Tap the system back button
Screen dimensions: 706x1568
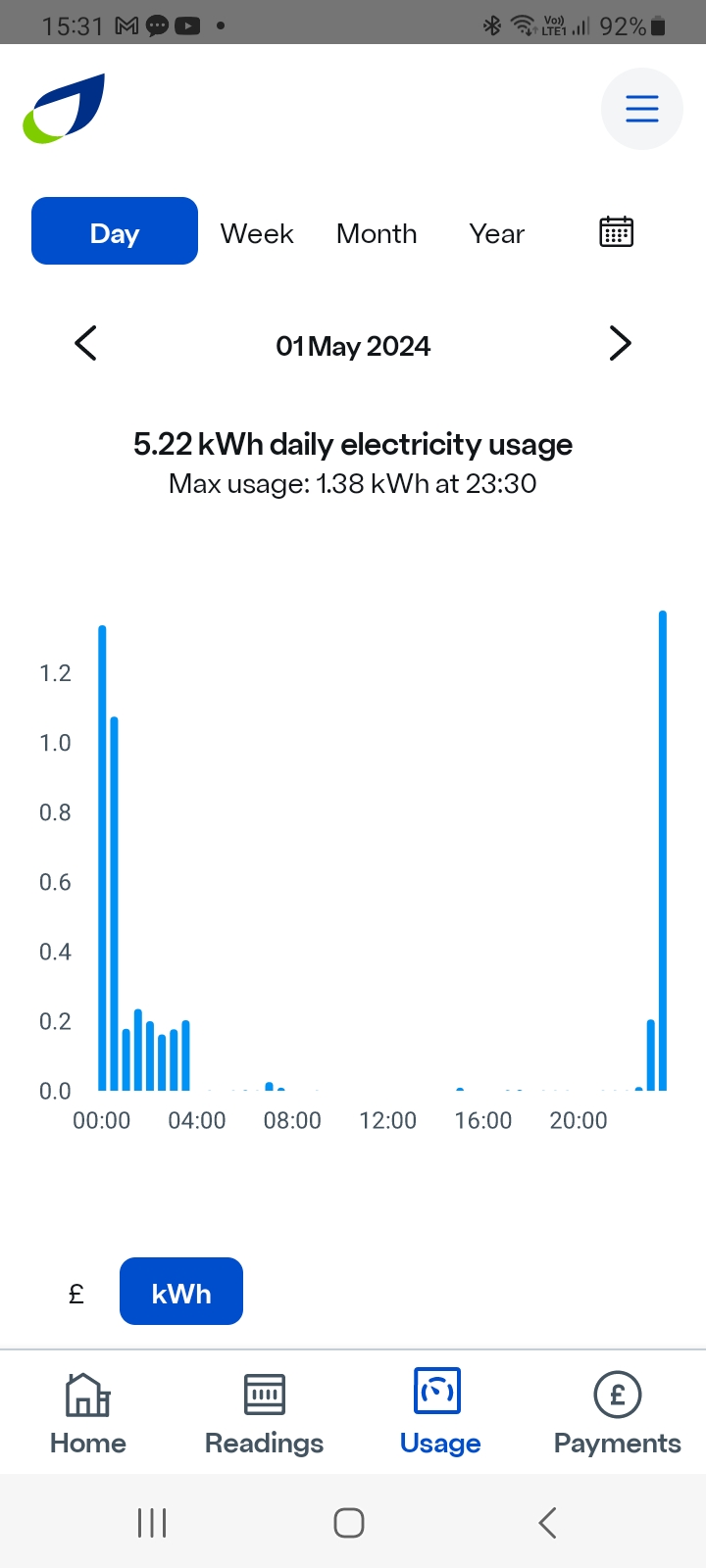[x=548, y=1523]
